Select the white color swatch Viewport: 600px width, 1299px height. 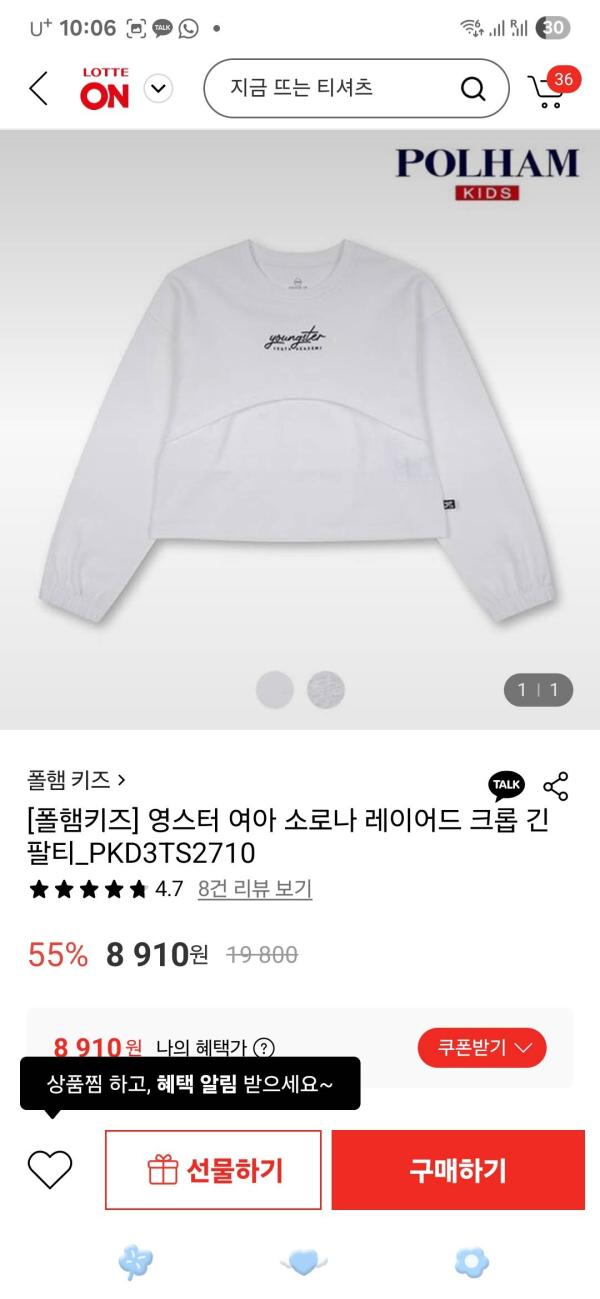point(275,689)
